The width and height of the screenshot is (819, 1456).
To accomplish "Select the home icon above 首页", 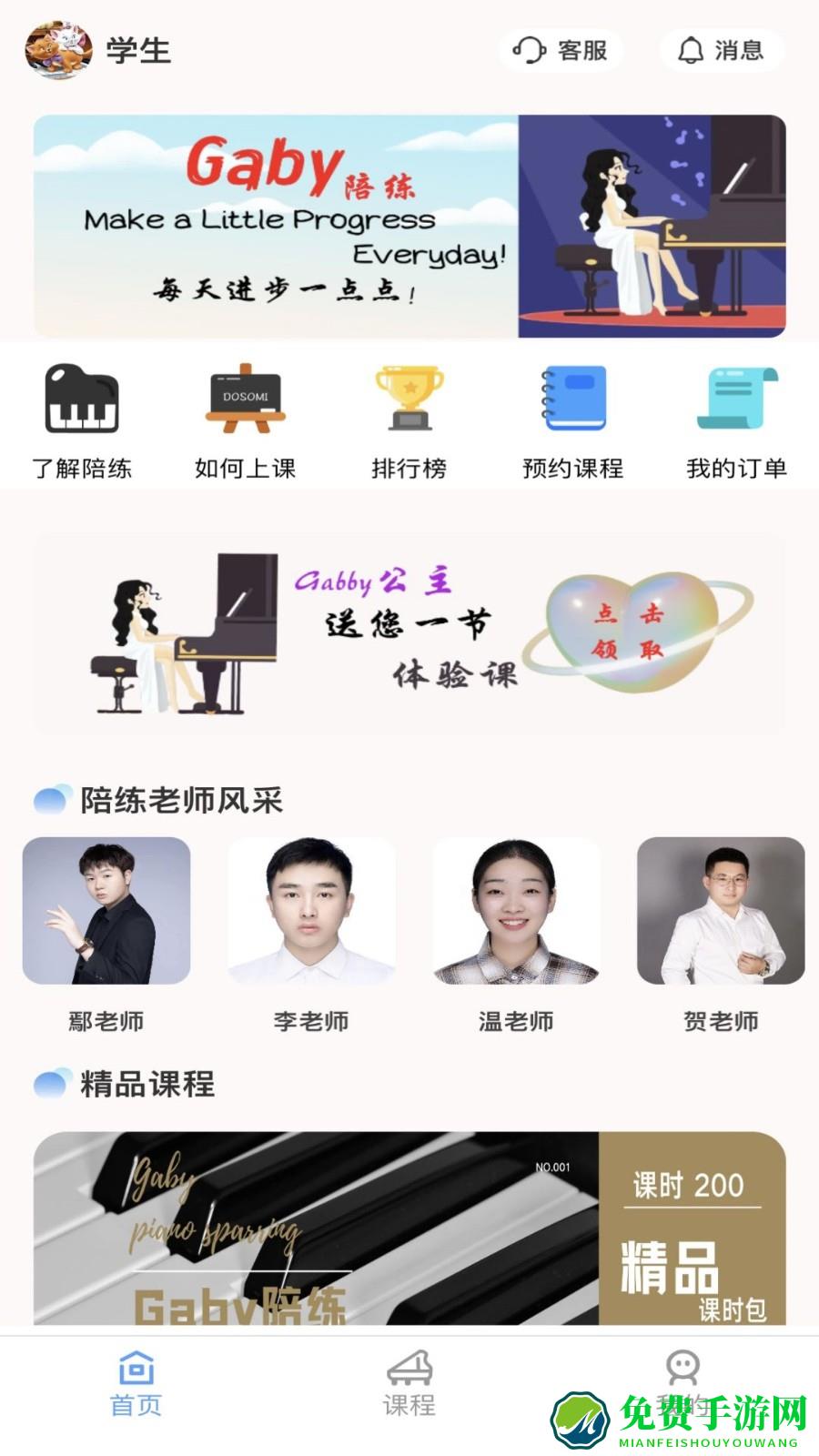I will tap(135, 1370).
